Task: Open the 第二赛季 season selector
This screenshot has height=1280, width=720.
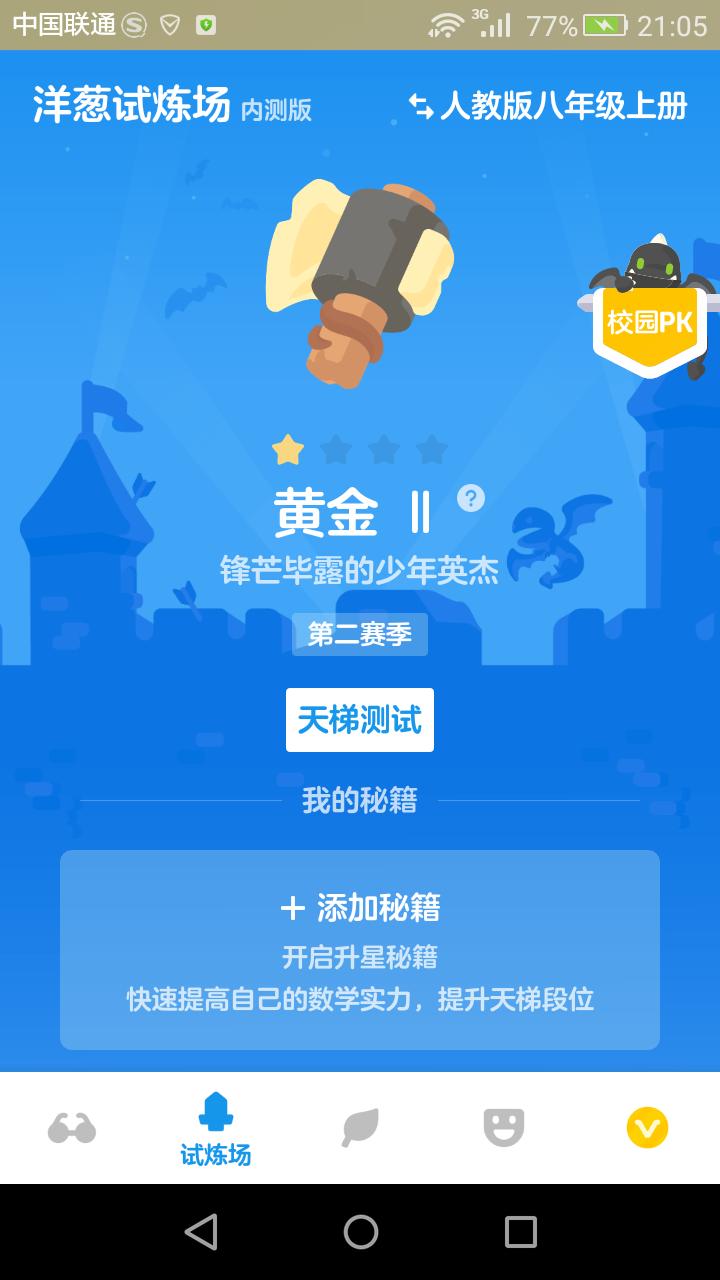Action: point(360,633)
